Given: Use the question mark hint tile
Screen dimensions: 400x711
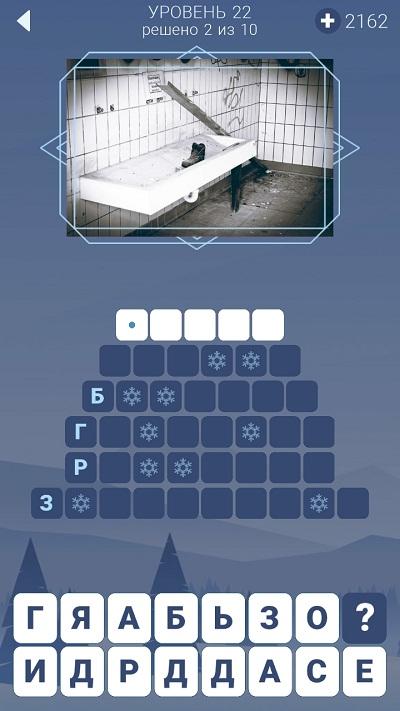Looking at the screenshot, I should tap(365, 618).
